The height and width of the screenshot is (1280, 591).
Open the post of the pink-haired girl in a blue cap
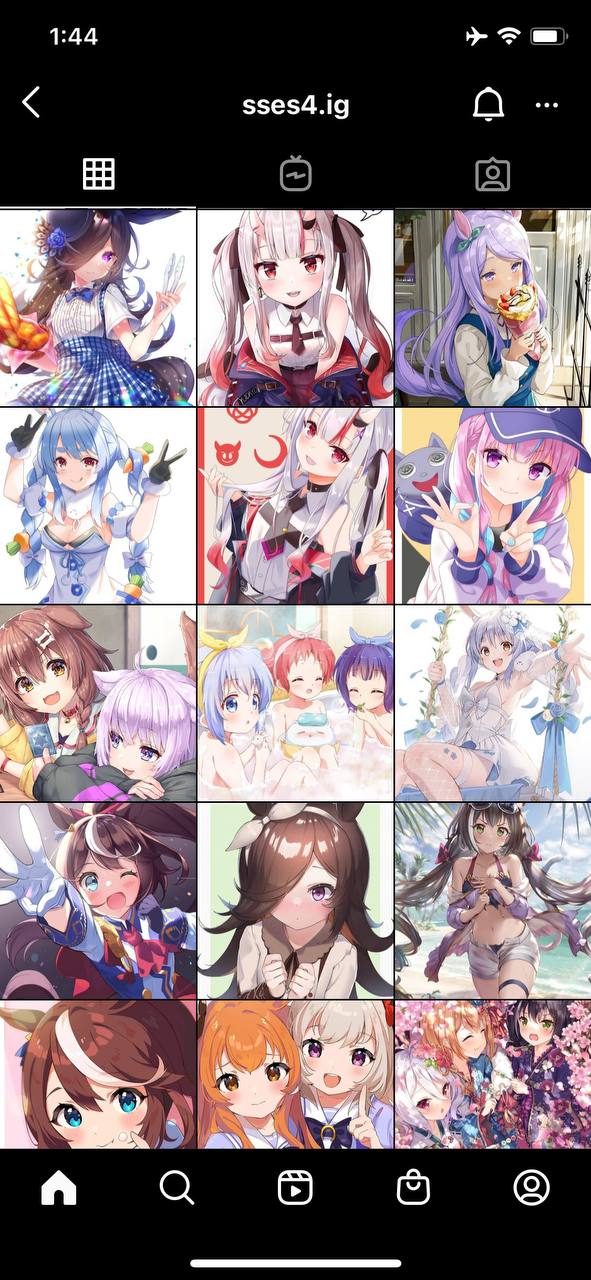pos(493,505)
